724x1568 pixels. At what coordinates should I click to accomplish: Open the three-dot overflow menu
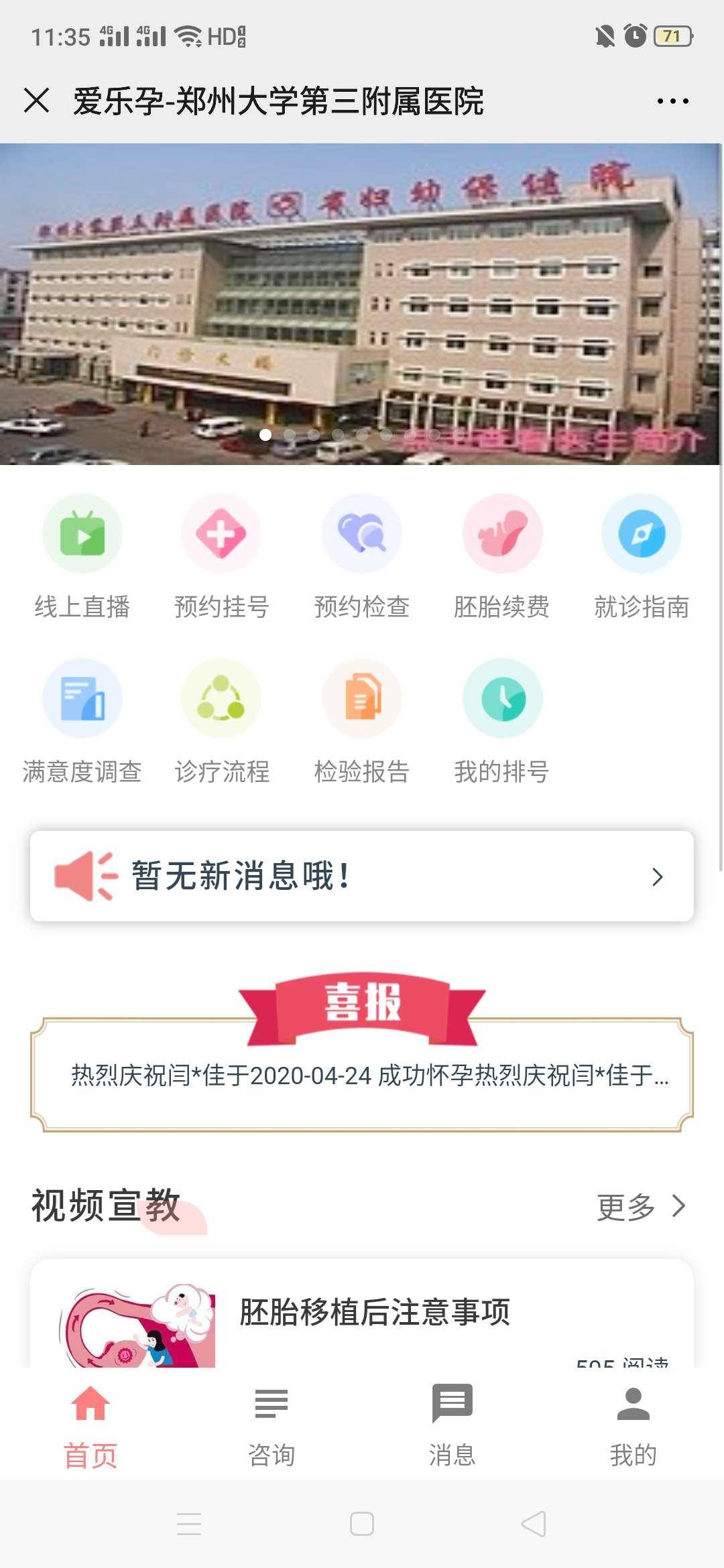672,101
